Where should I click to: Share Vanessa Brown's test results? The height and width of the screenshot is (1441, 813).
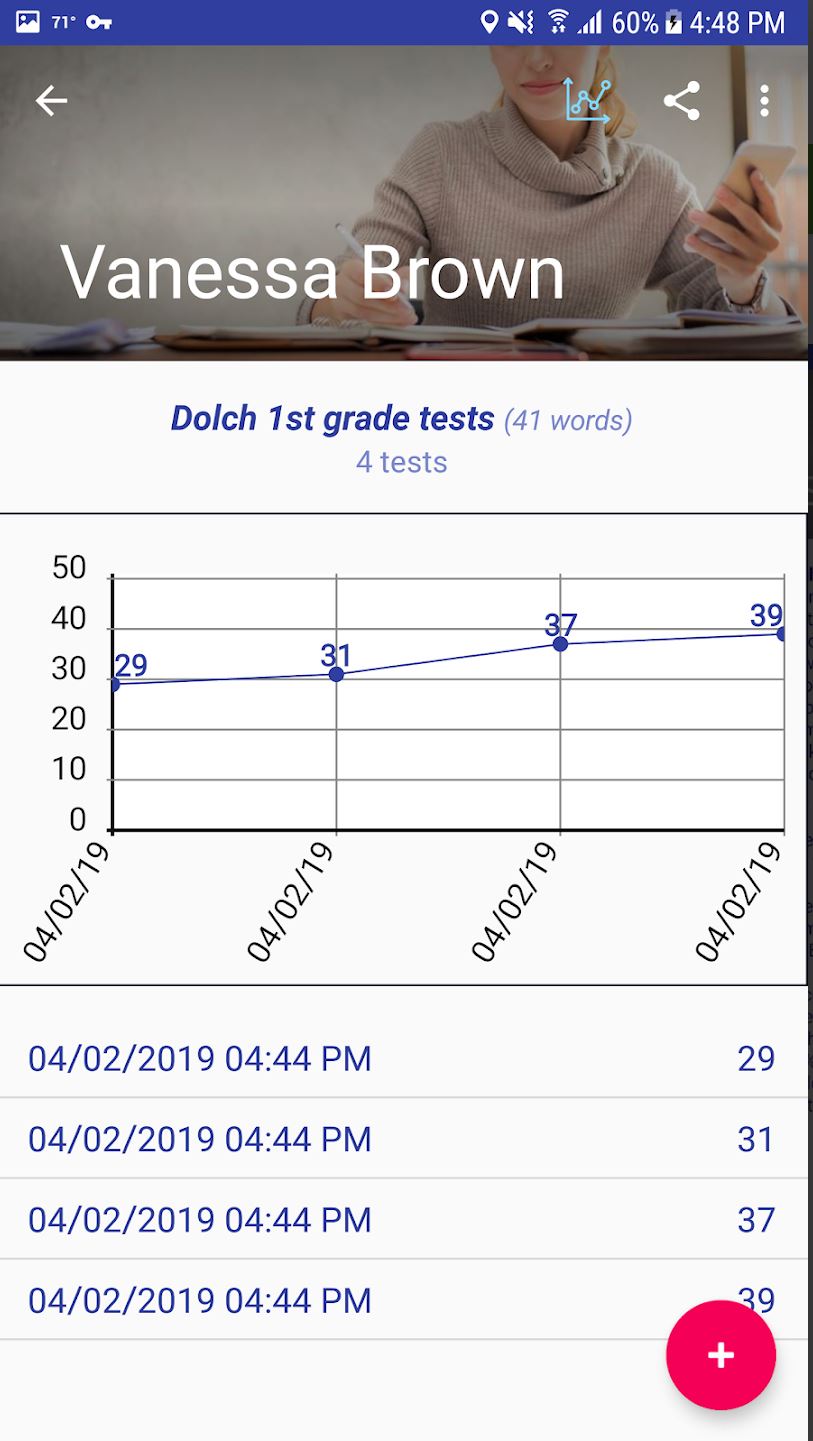681,101
